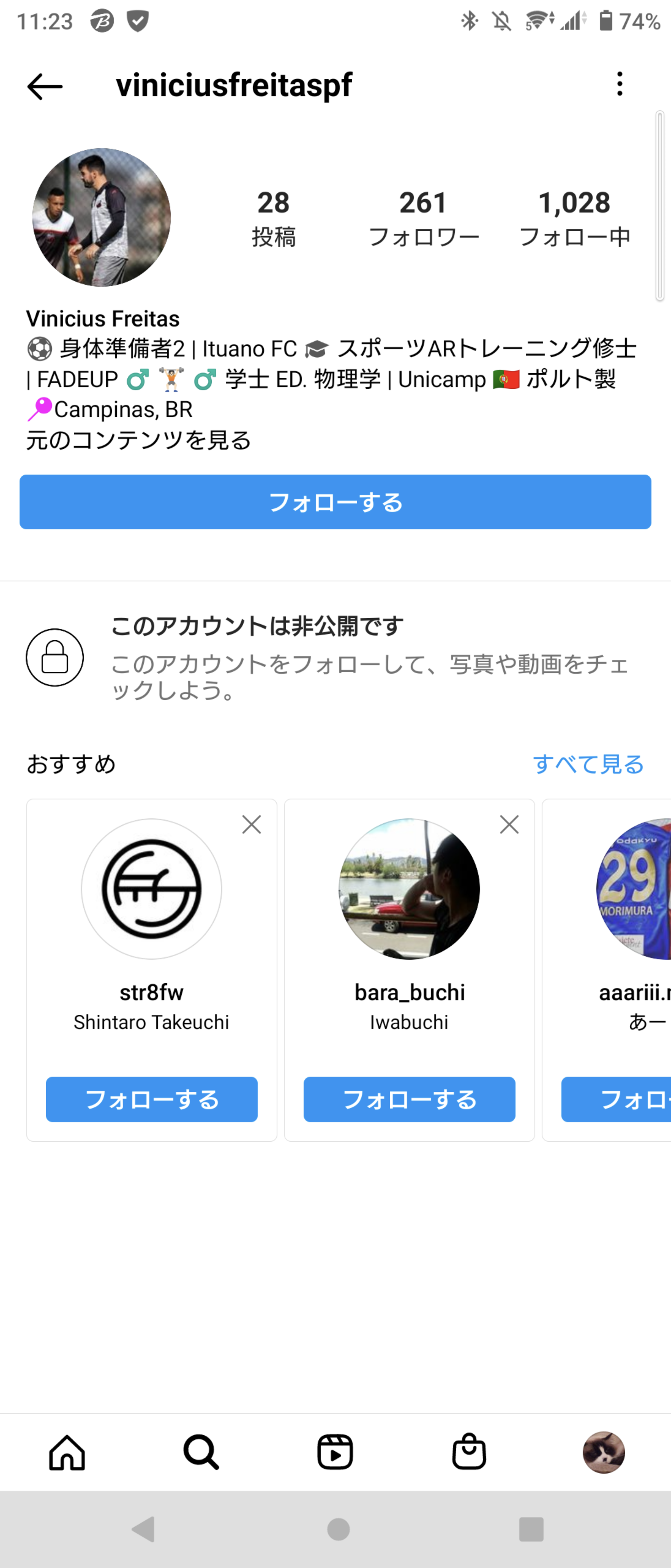Open the three-dot overflow menu
Image resolution: width=671 pixels, height=1568 pixels.
619,84
